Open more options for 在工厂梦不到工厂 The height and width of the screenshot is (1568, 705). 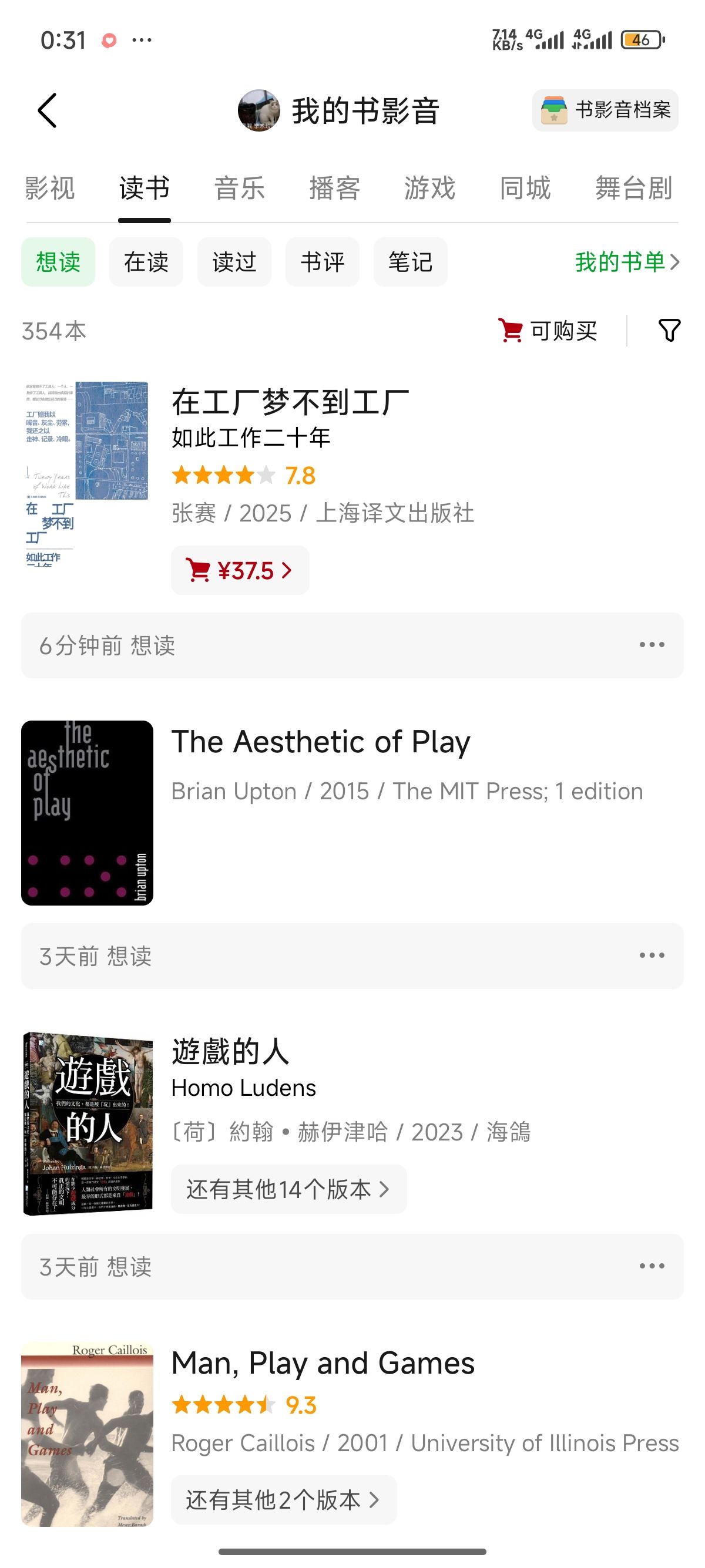[x=652, y=645]
